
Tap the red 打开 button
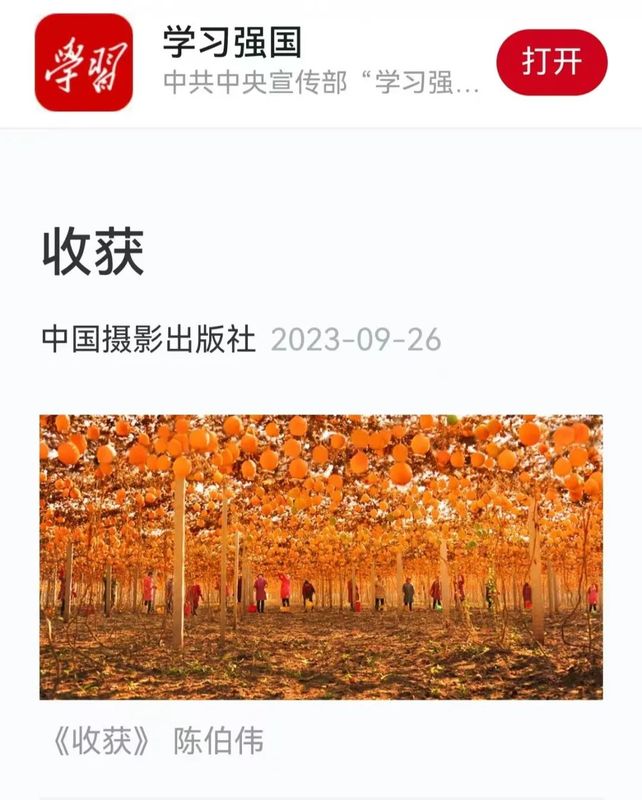[552, 62]
